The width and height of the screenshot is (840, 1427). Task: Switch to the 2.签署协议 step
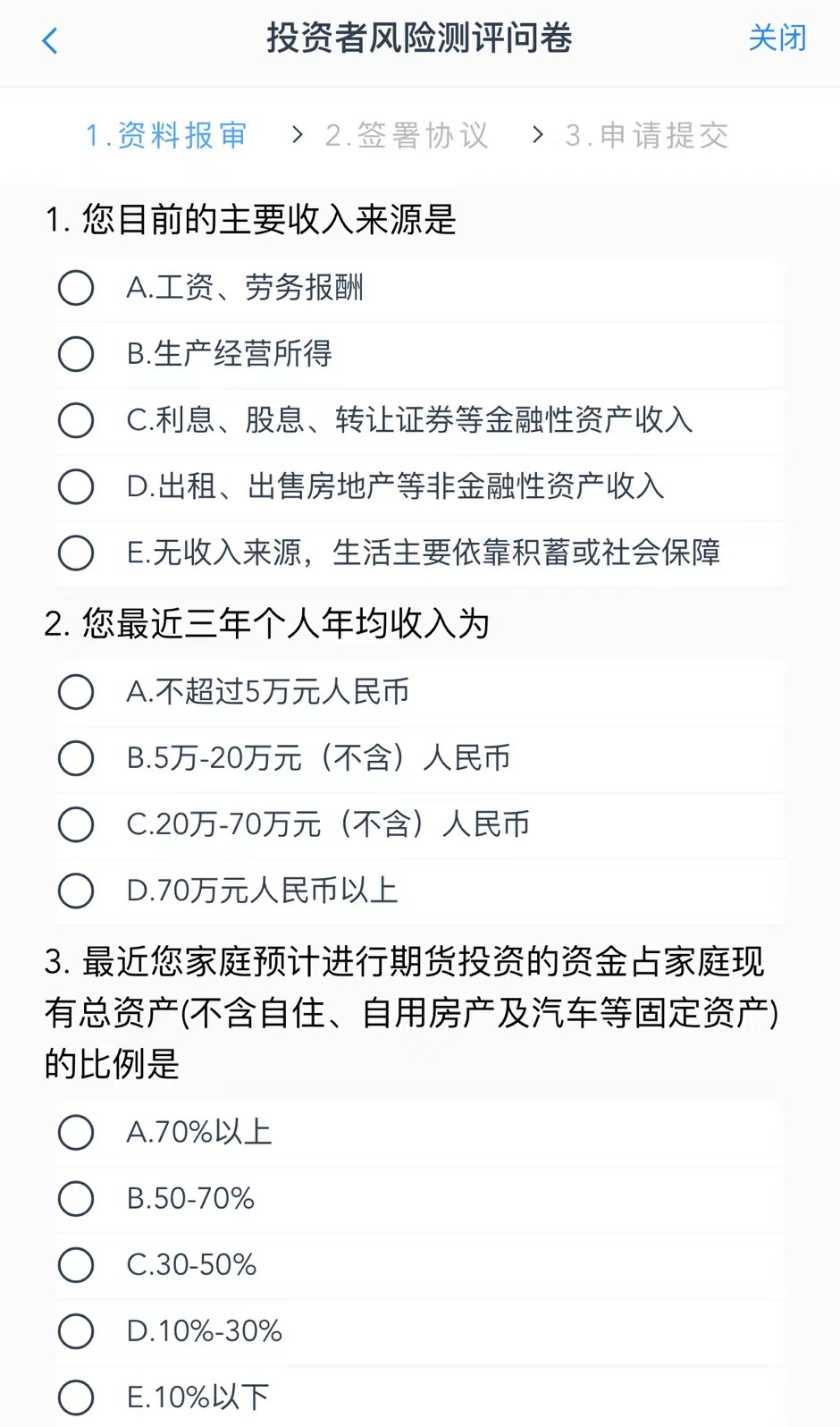pos(407,134)
